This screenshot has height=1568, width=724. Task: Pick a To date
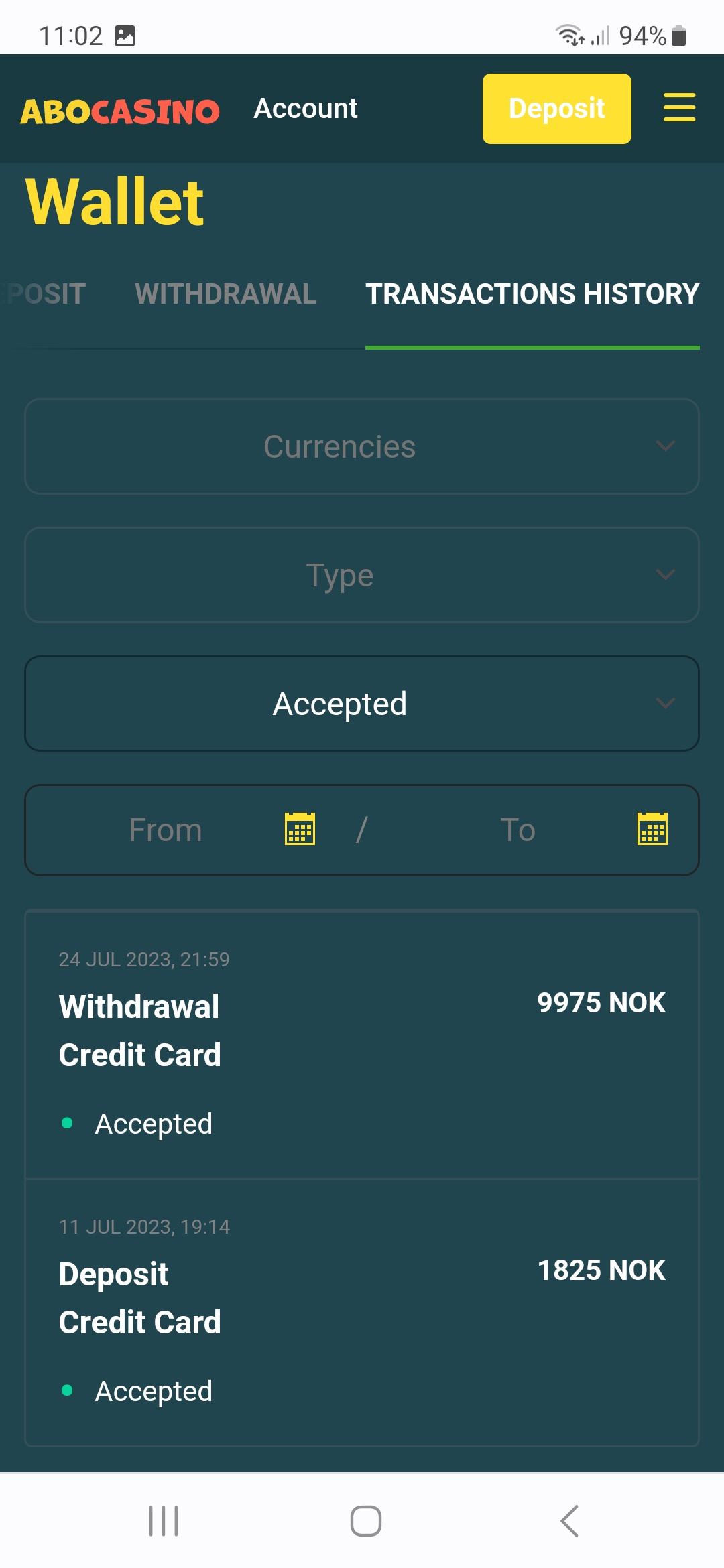point(652,830)
